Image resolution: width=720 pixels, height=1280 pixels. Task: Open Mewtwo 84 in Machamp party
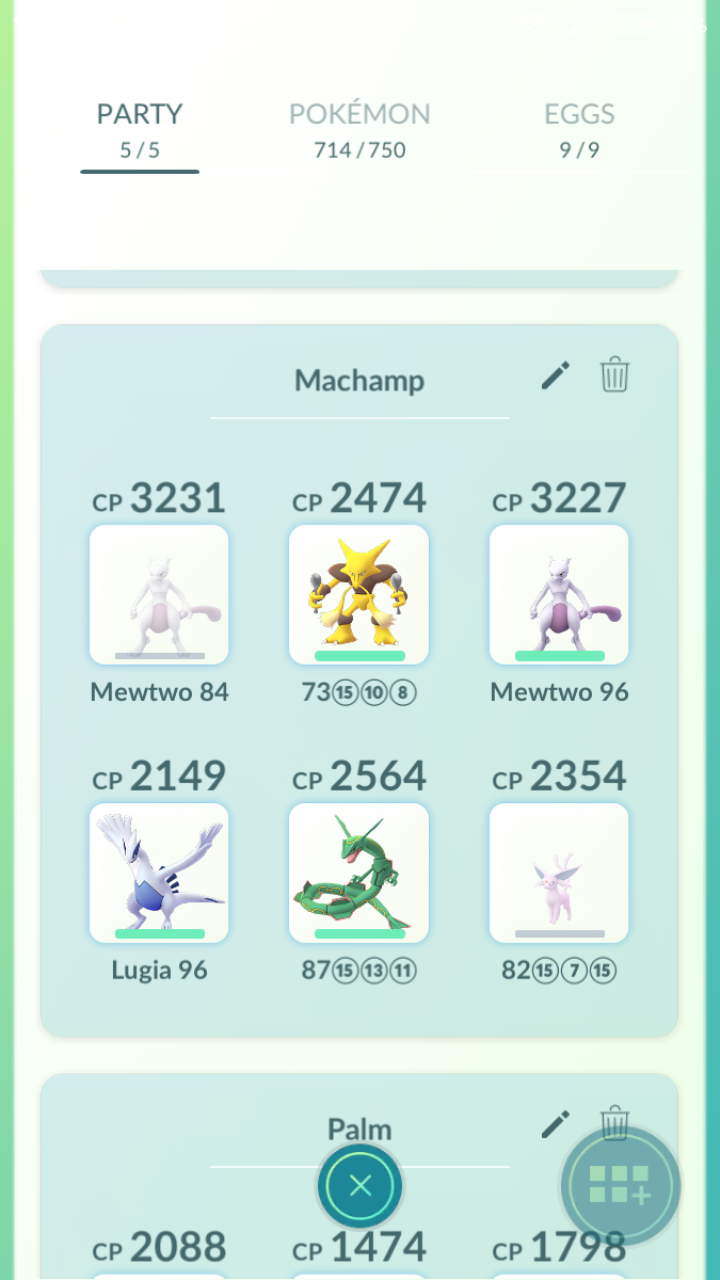point(159,595)
